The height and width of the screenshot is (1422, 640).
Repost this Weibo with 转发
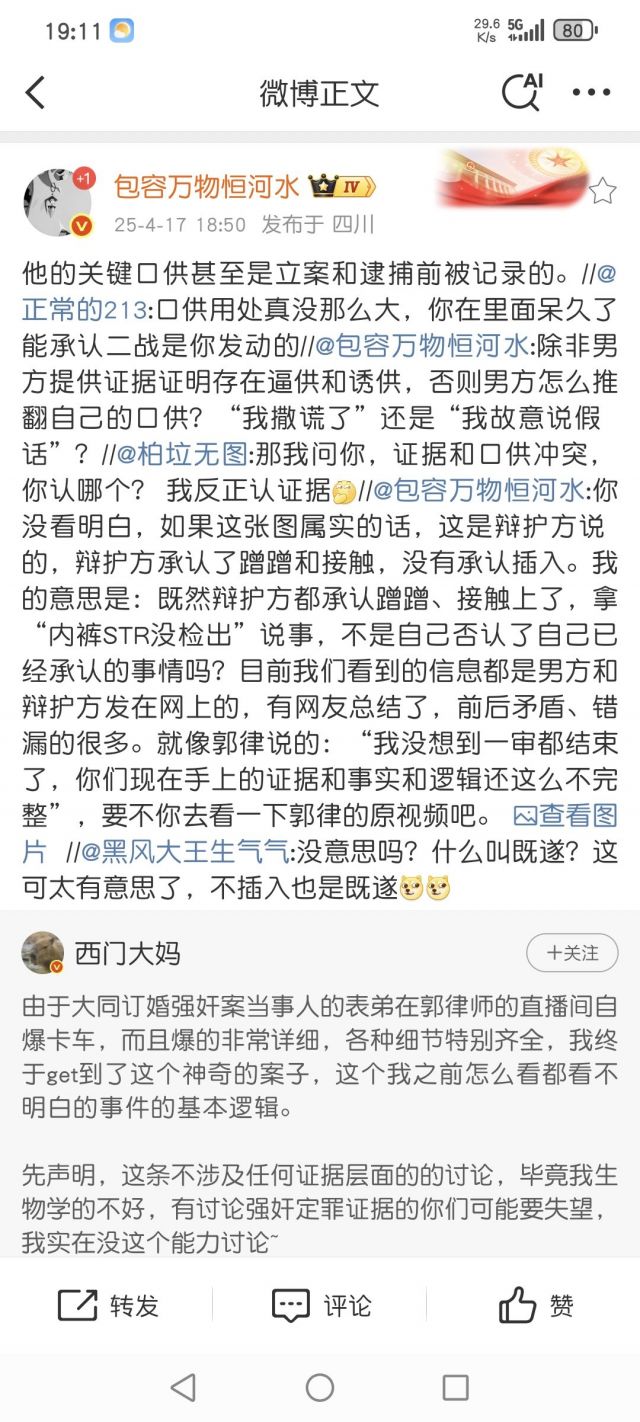[x=108, y=1305]
